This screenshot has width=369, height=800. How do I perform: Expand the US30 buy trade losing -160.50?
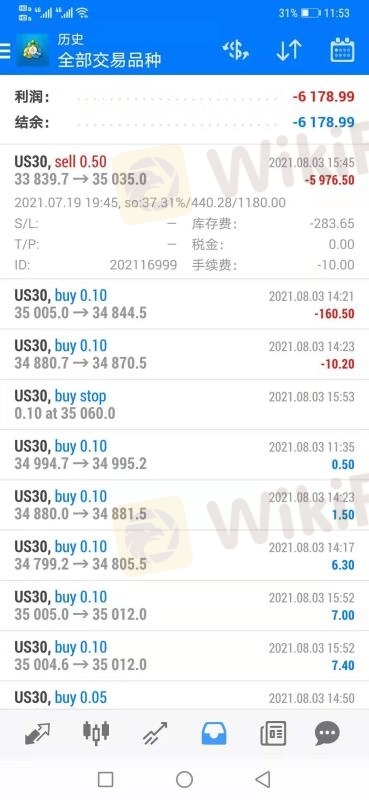point(184,304)
